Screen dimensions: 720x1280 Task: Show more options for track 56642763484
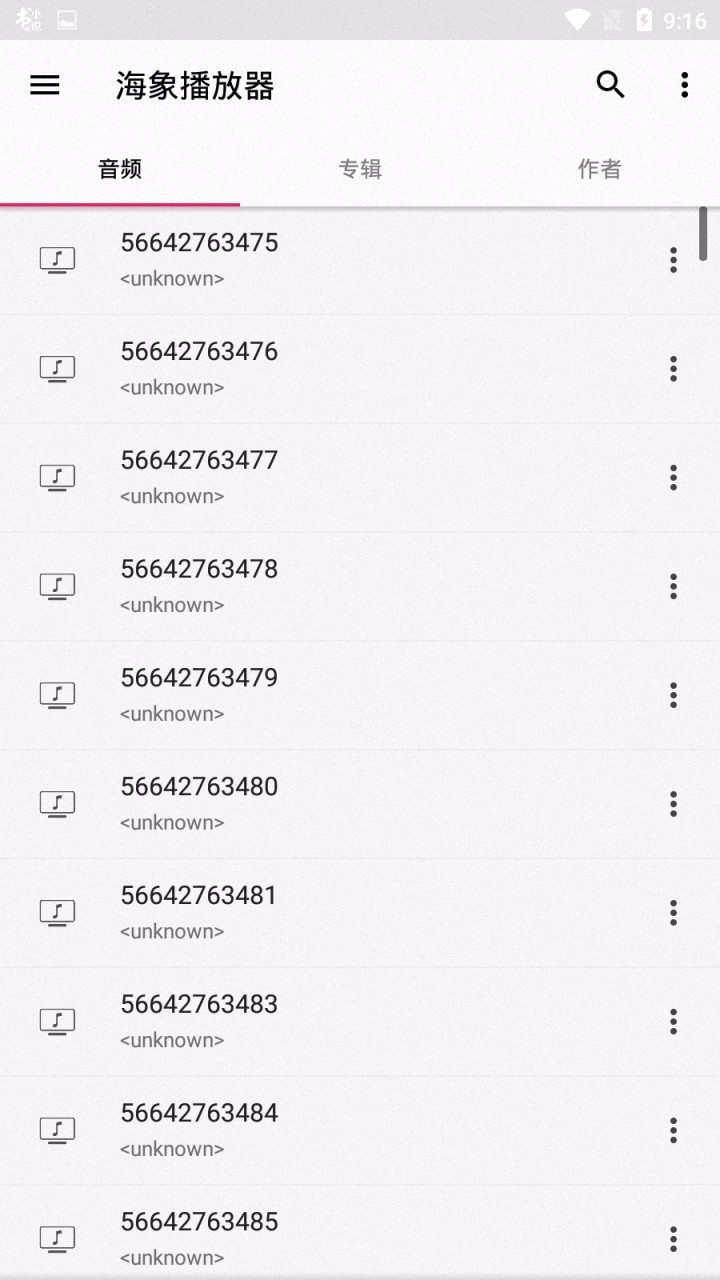coord(673,1130)
